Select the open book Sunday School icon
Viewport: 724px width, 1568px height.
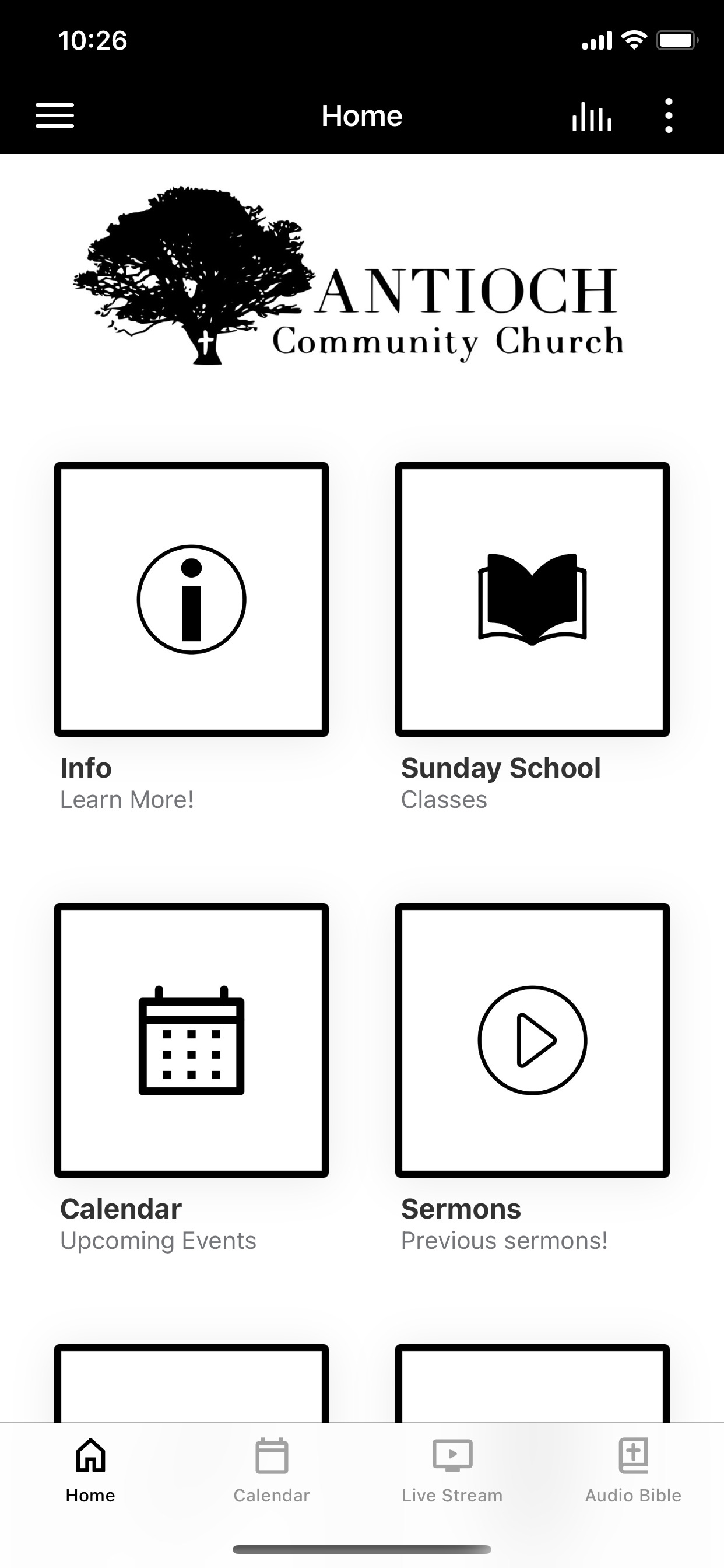click(x=532, y=598)
